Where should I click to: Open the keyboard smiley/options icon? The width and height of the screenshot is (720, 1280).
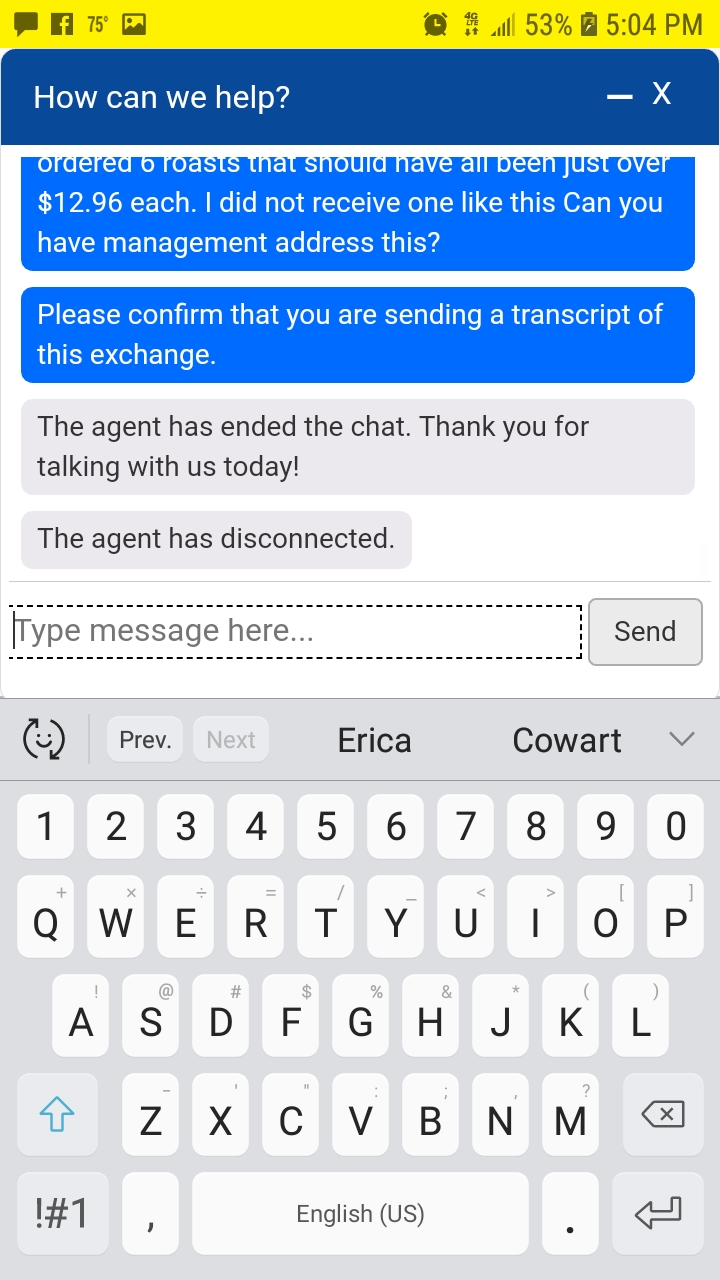(43, 738)
